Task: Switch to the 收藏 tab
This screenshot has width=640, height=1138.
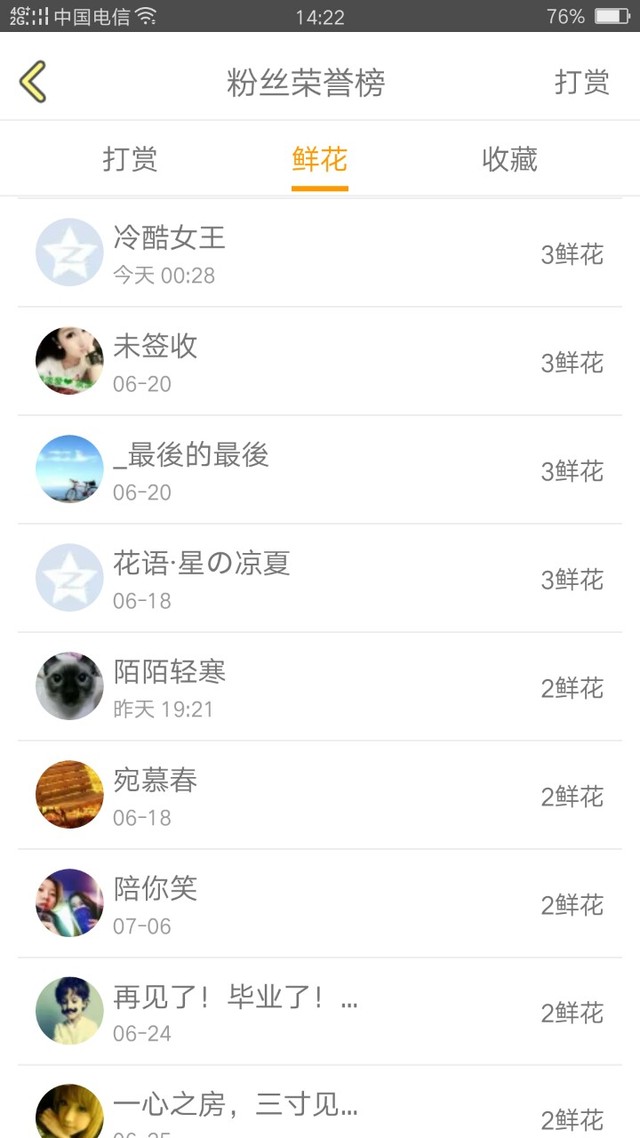Action: [510, 159]
